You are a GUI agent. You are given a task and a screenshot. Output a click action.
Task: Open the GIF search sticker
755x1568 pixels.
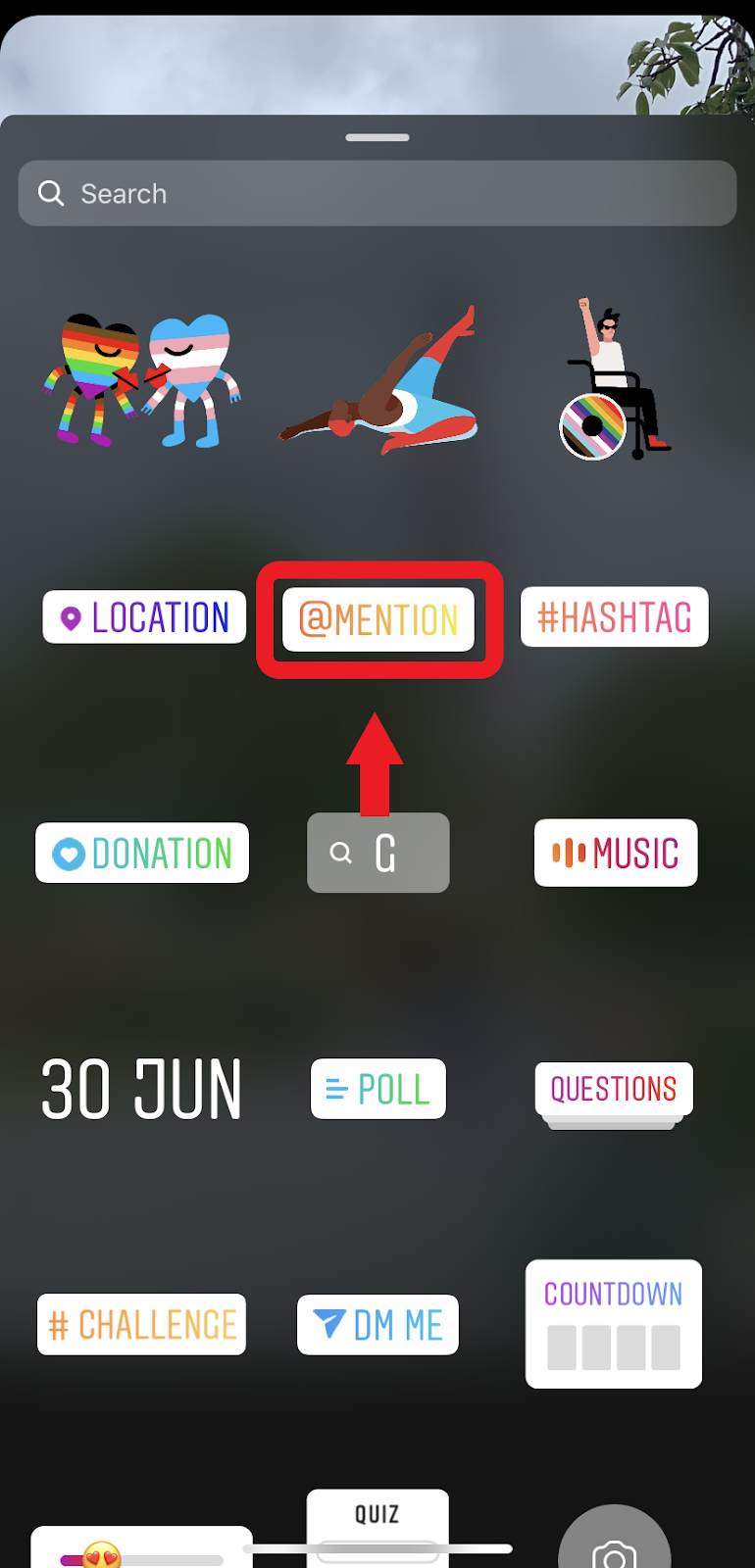[x=377, y=853]
